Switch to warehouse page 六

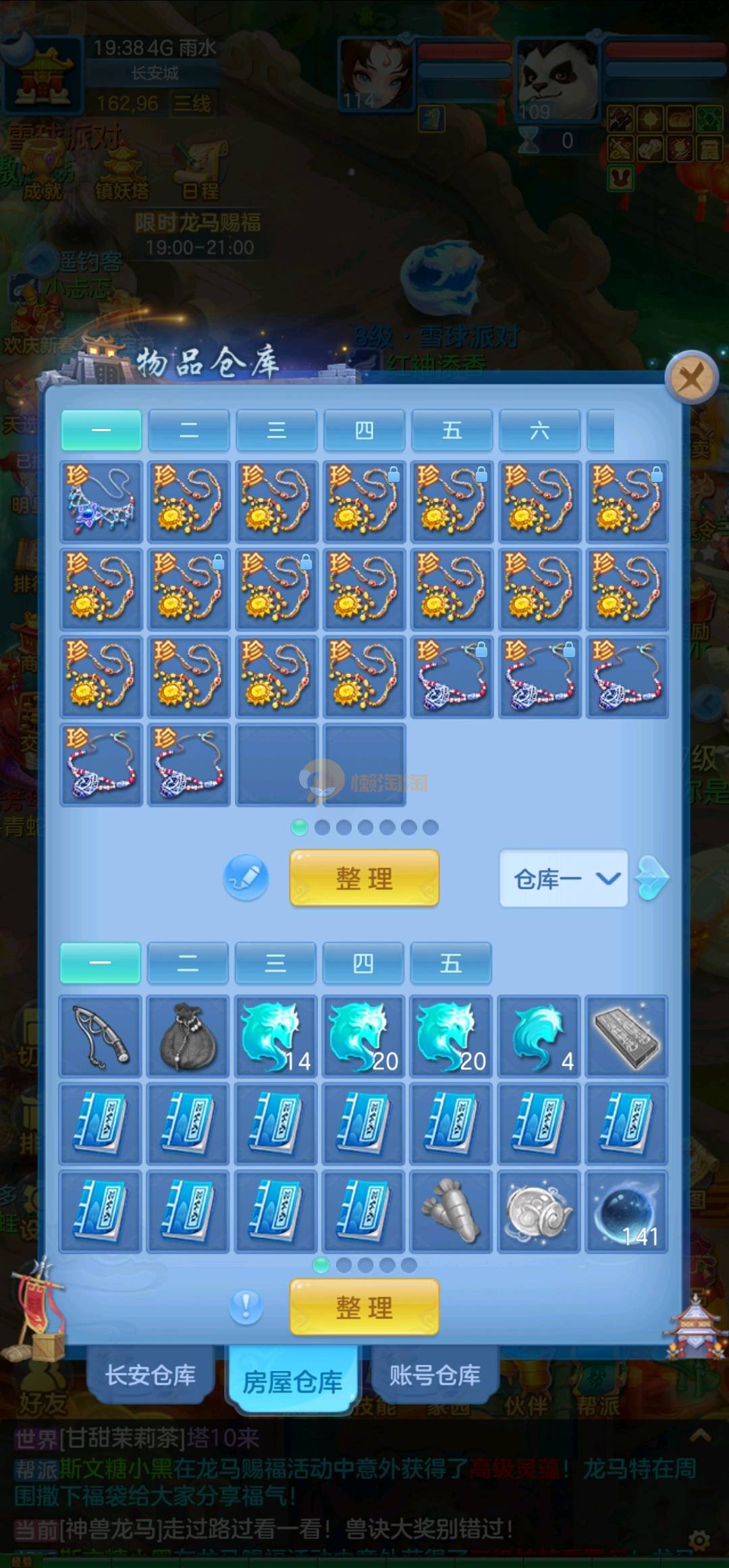pyautogui.click(x=539, y=430)
